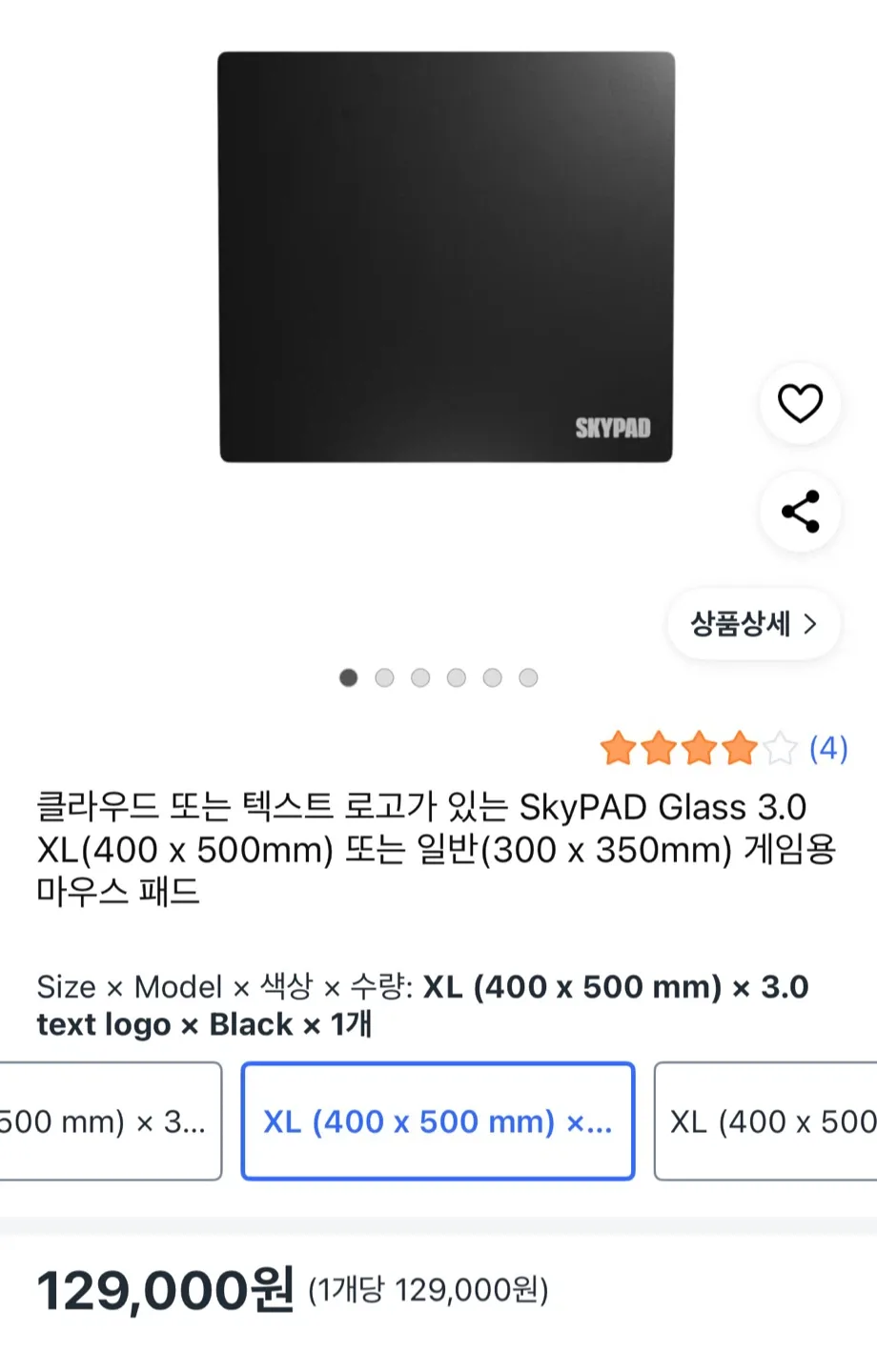This screenshot has height=1372, width=877.
Task: Tap the chevron arrow next to 상품상세
Action: tap(812, 625)
